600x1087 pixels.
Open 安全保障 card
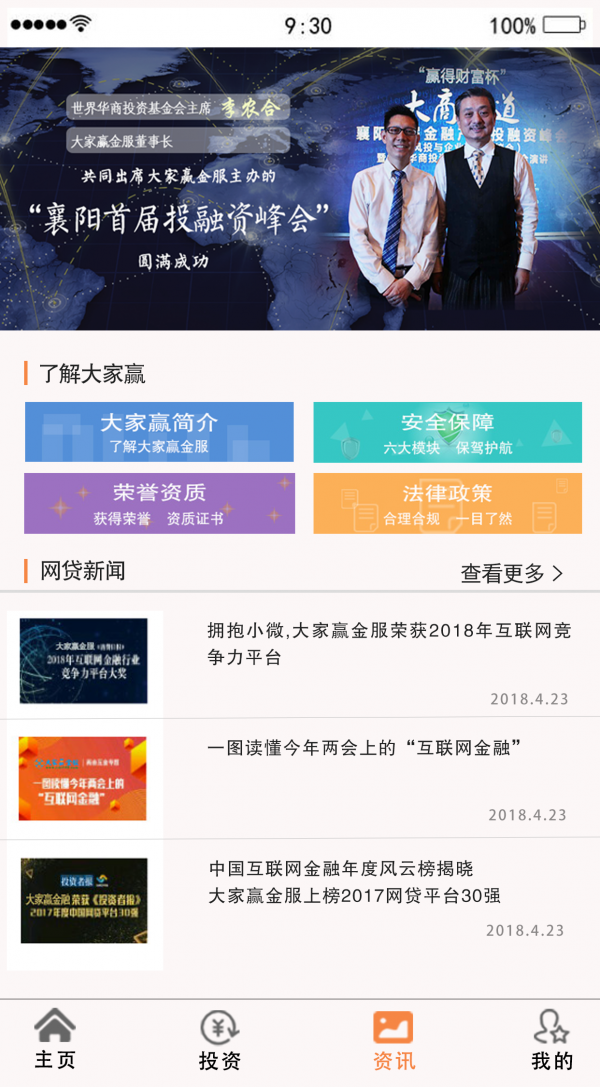(x=447, y=432)
